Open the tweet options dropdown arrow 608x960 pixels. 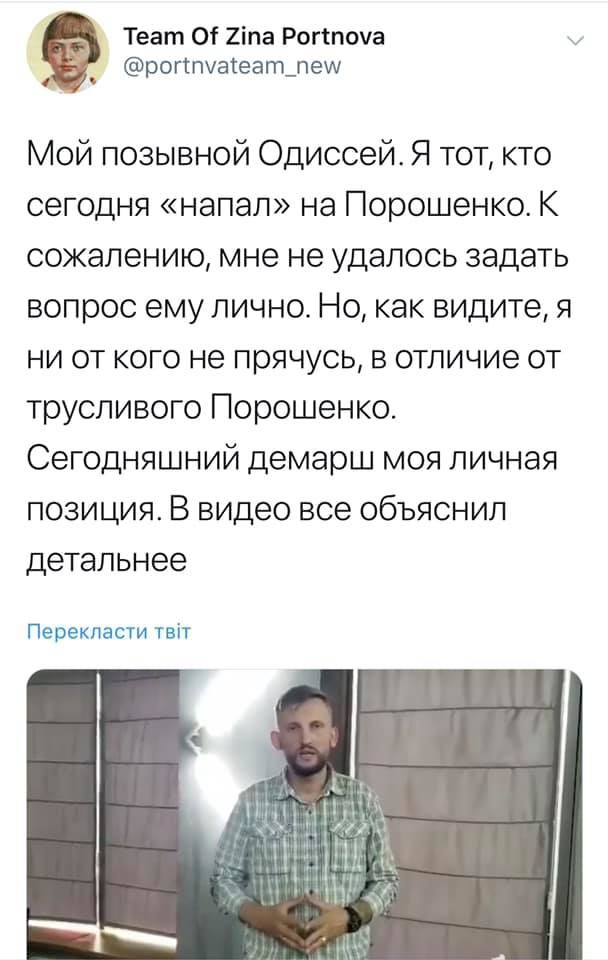575,41
